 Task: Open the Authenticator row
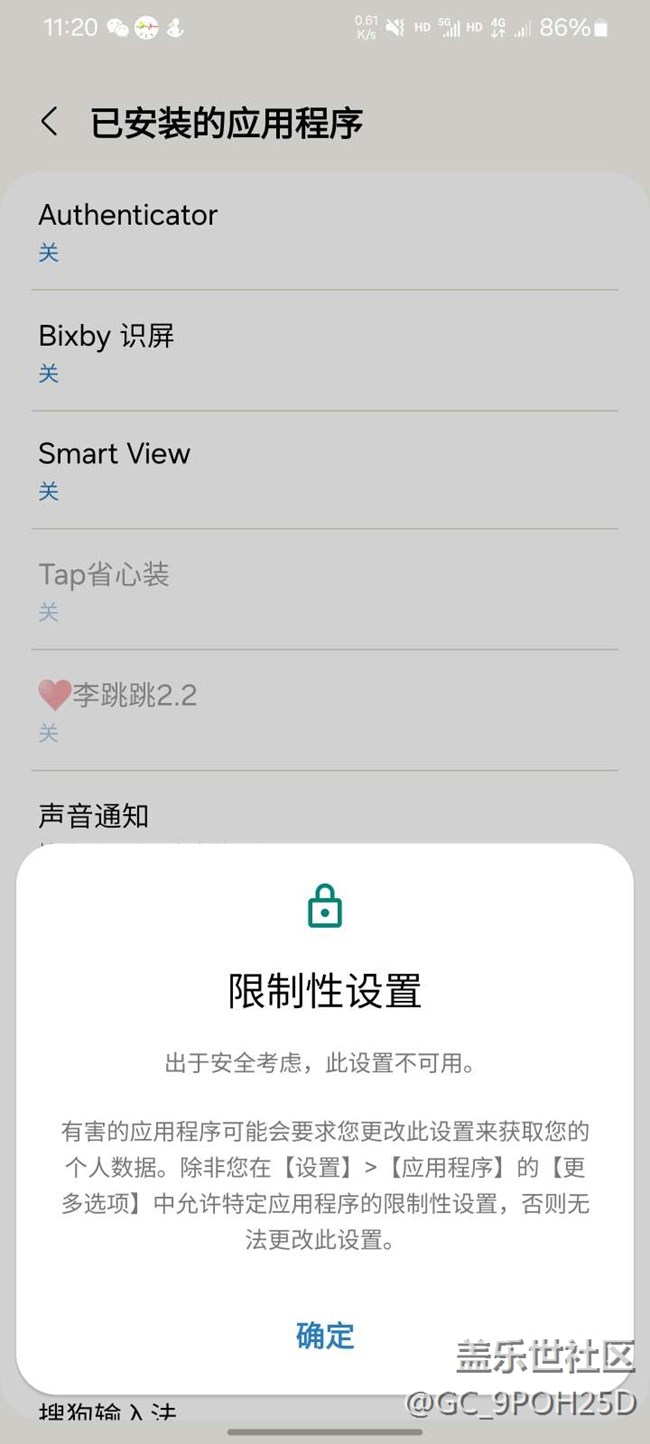325,231
